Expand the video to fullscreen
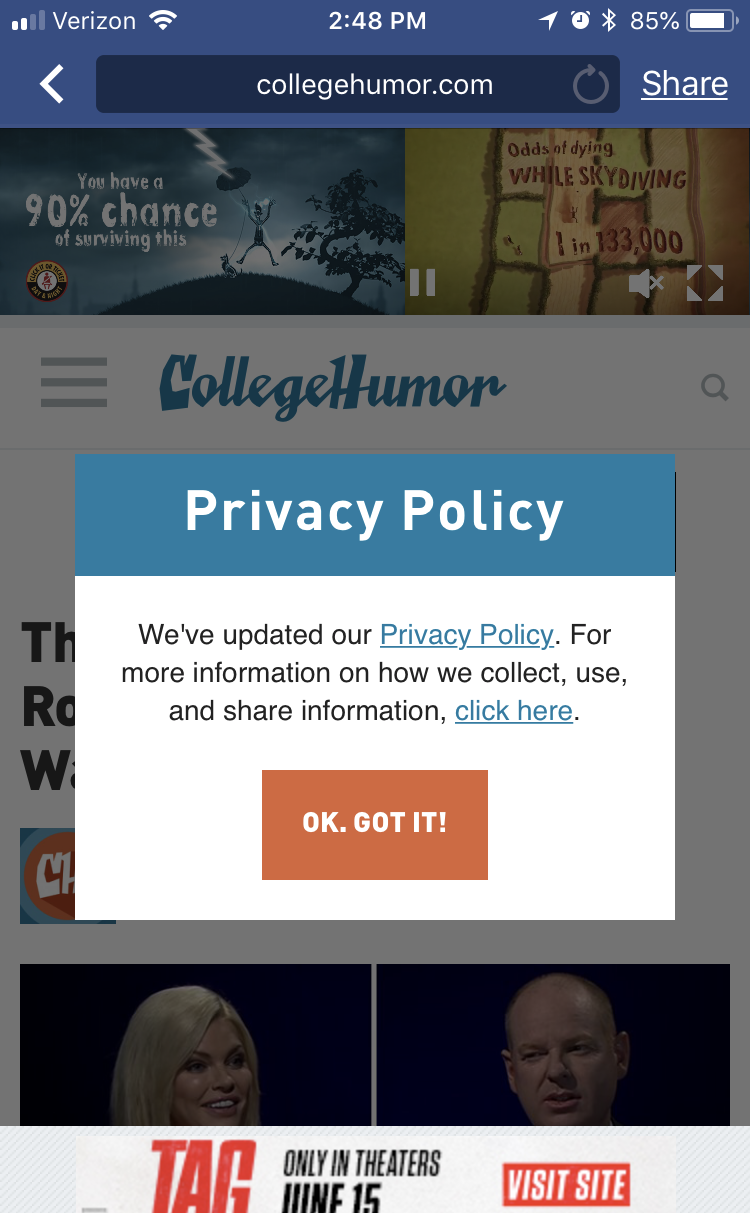Screen dimensions: 750x1213 pos(705,283)
